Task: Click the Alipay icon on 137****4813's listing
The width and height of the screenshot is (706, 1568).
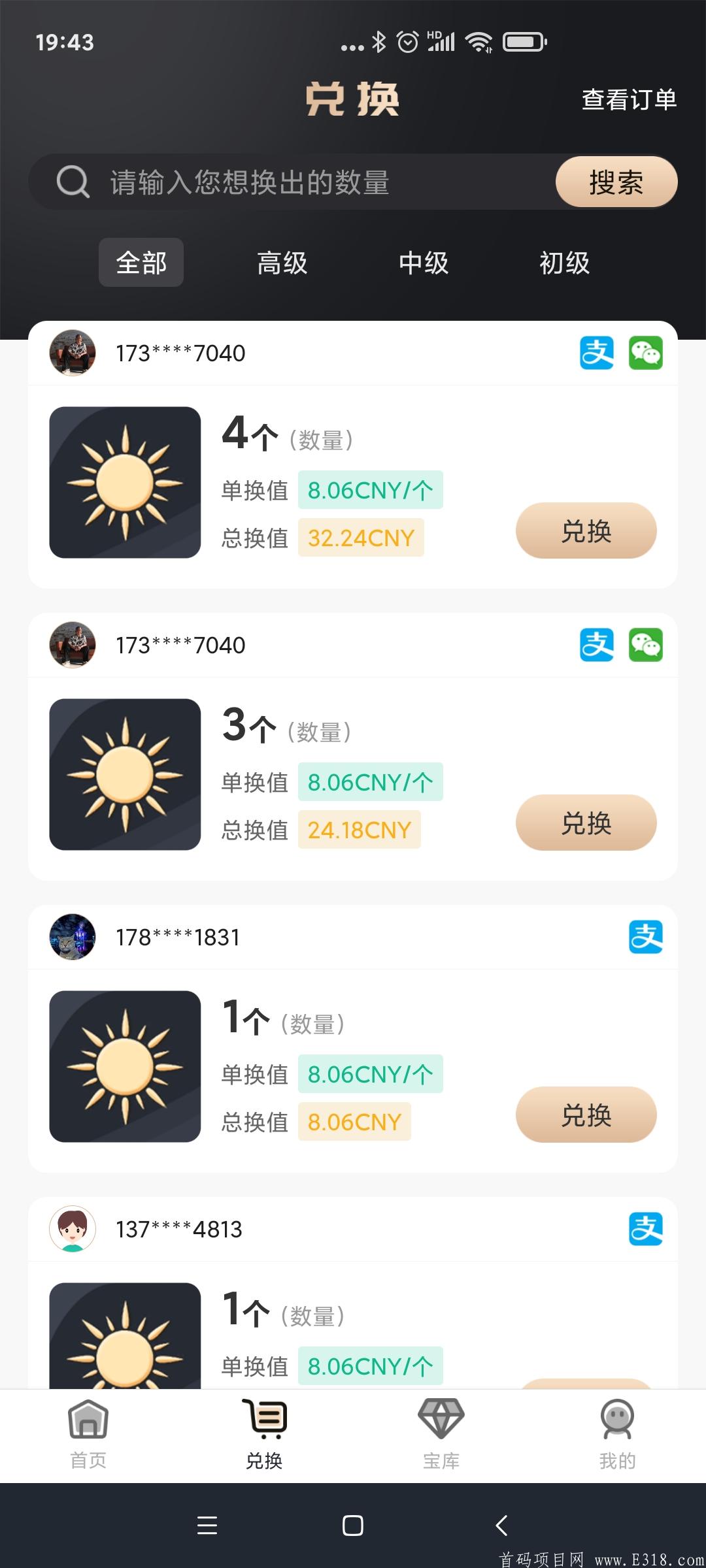Action: tap(647, 1228)
